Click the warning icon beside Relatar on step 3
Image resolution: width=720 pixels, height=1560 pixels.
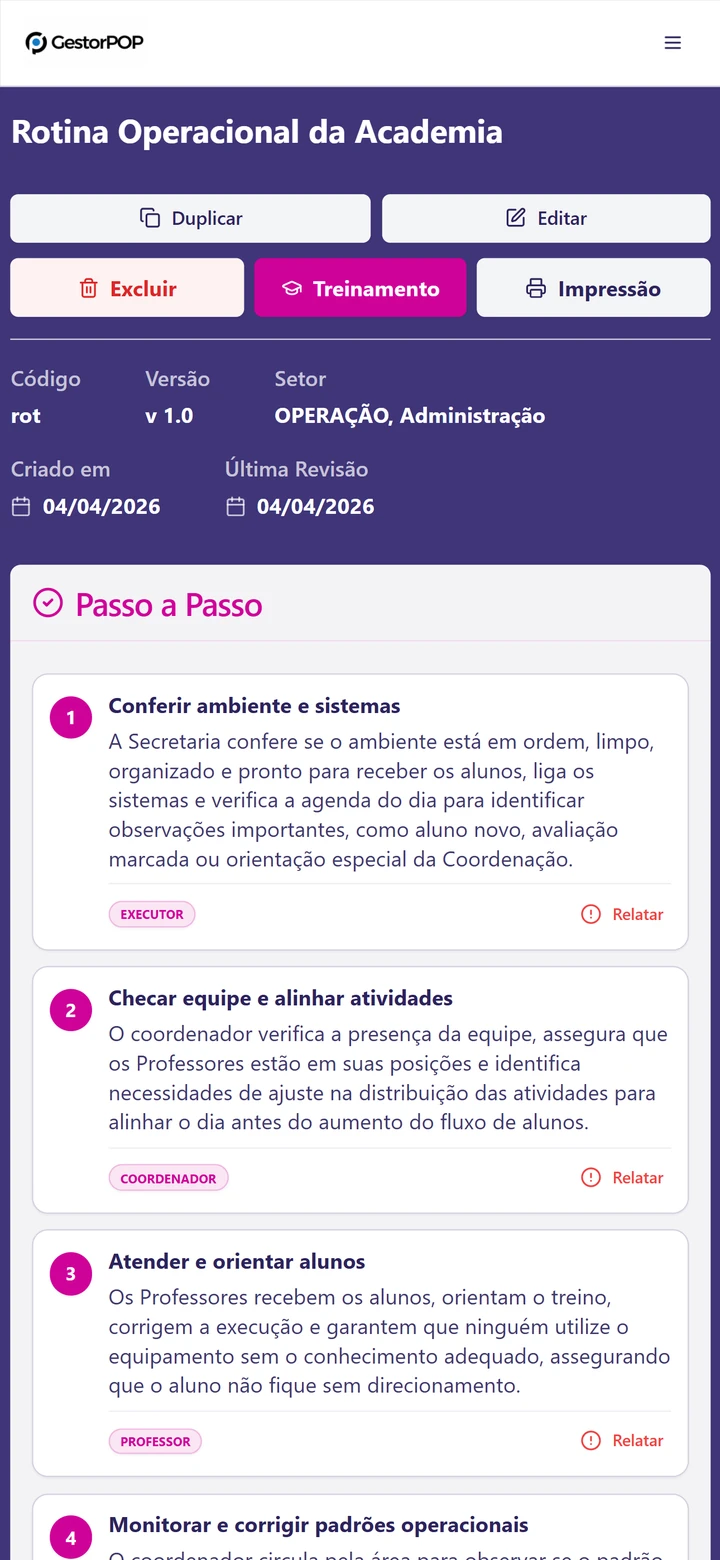(589, 1440)
